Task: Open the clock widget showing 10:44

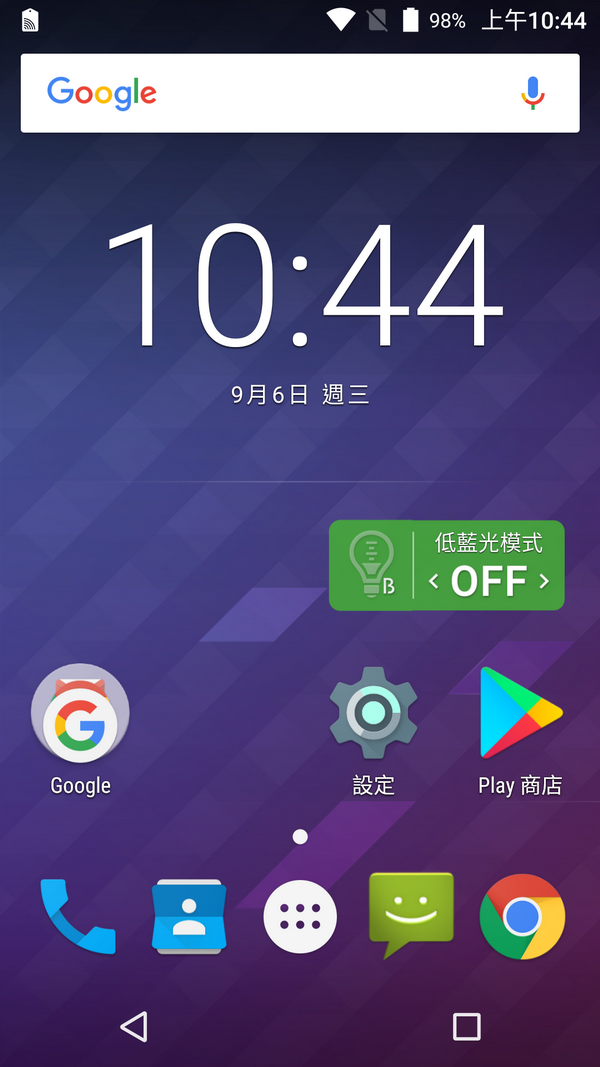Action: 300,285
